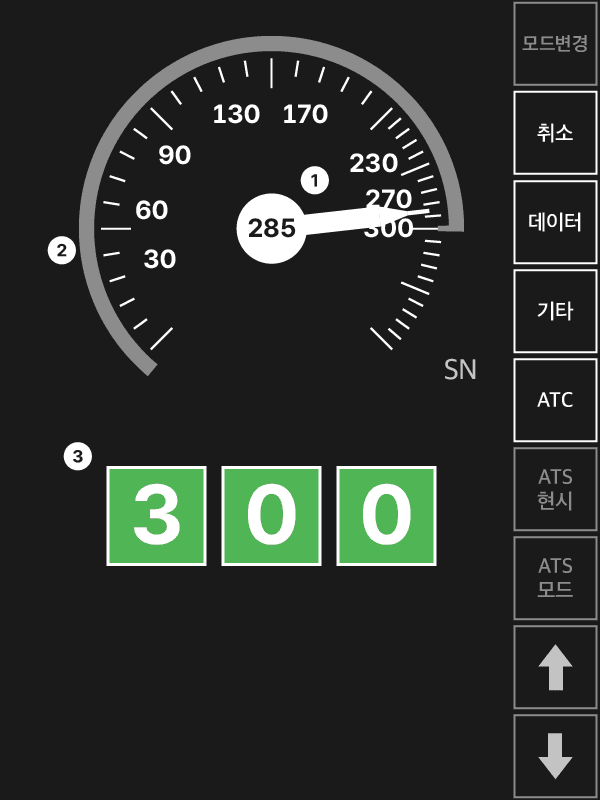Screen dimensions: 600x800
Task: Choose the ATC button
Action: point(555,400)
